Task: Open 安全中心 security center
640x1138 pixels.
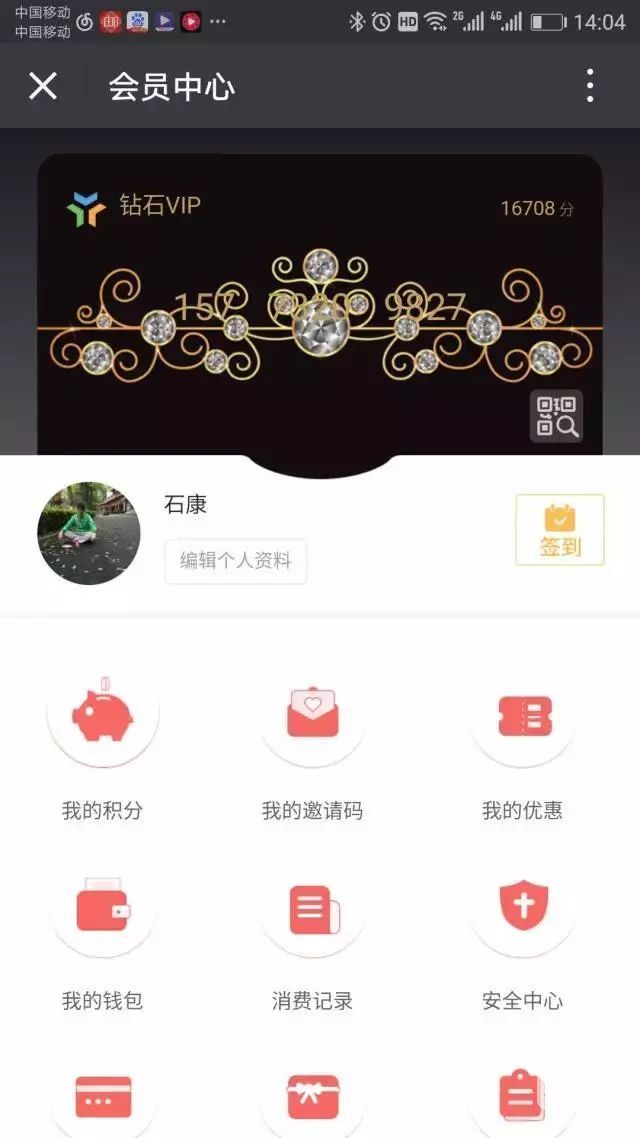Action: 523,908
